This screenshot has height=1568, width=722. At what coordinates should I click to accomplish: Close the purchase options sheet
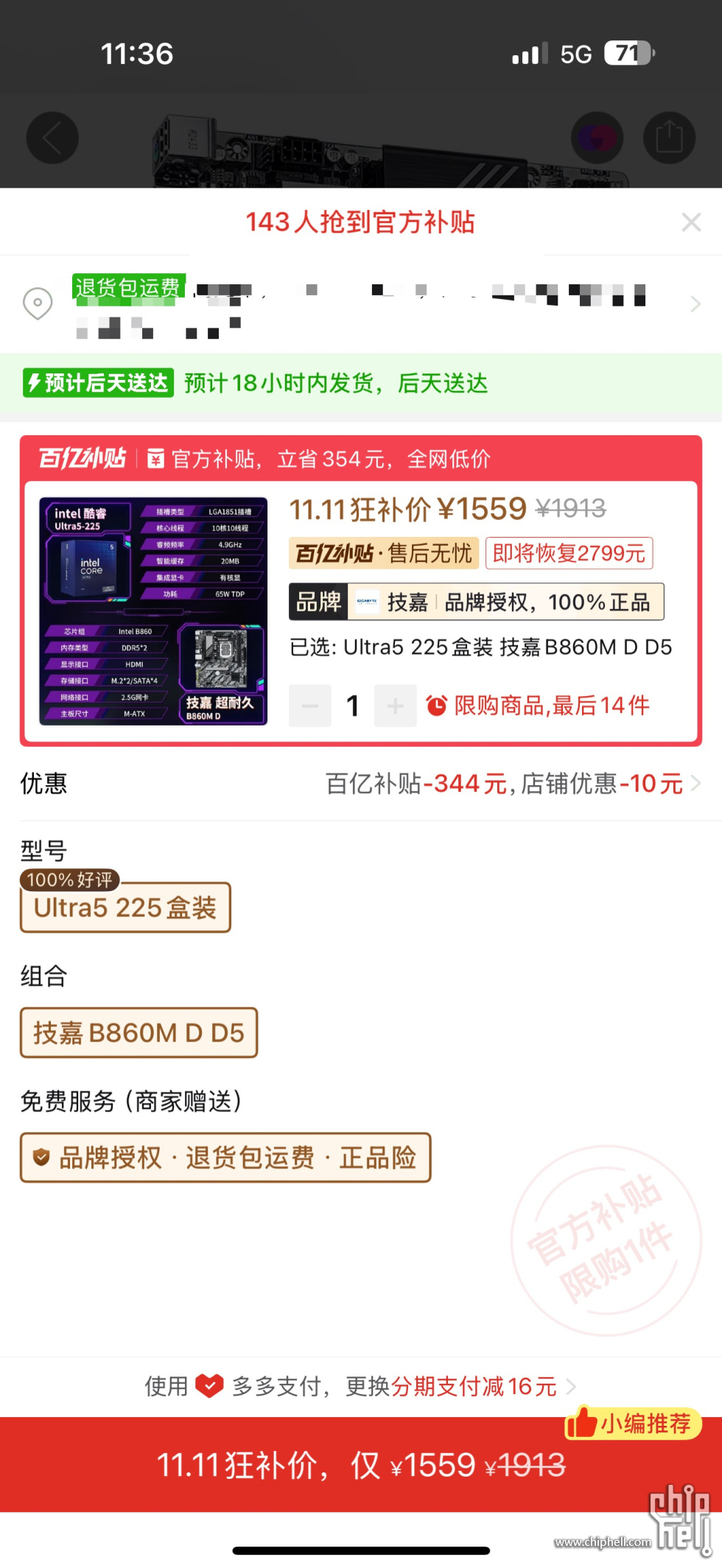pos(690,222)
